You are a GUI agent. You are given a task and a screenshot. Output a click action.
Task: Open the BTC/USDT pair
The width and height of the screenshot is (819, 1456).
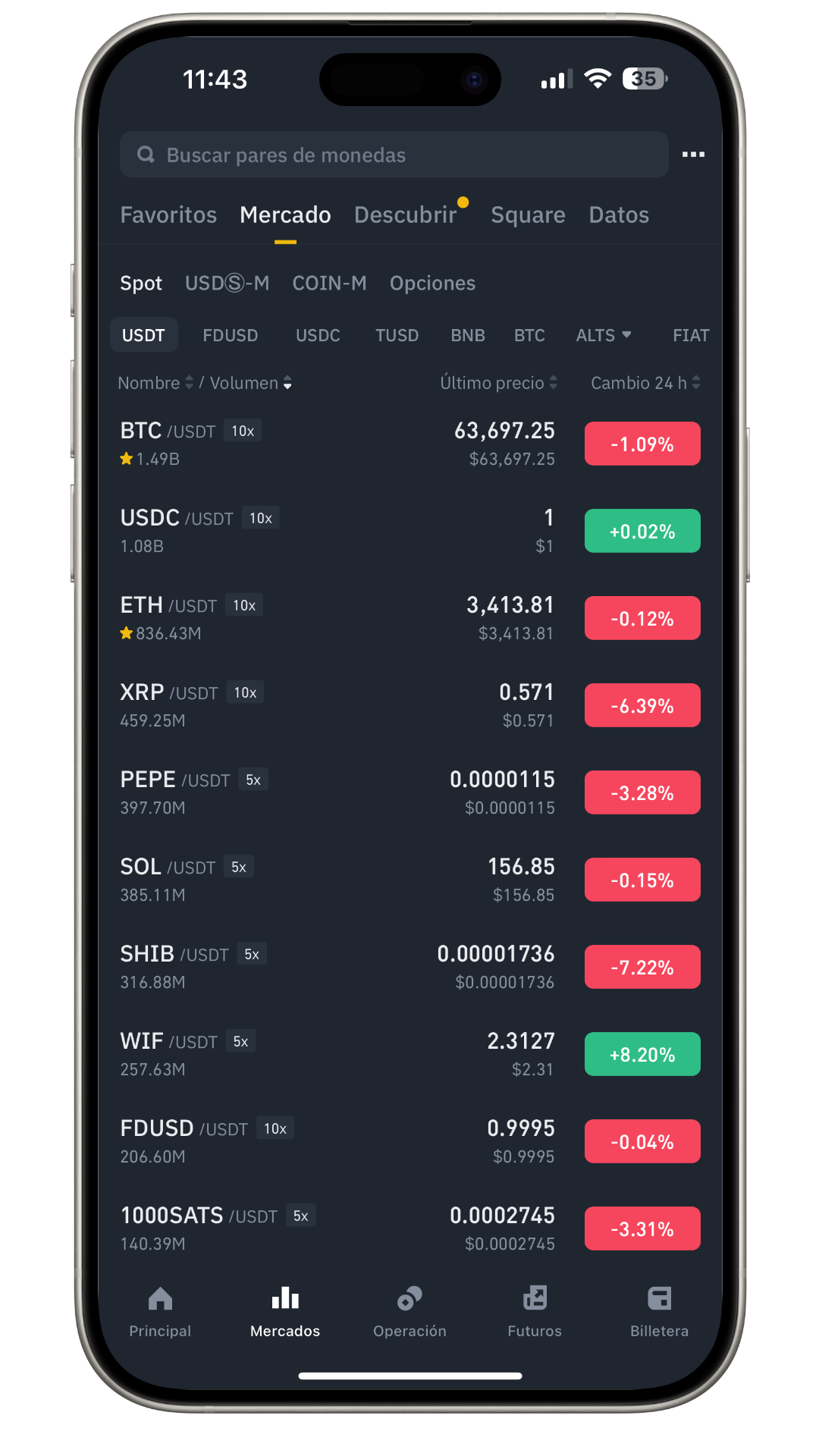(x=334, y=444)
